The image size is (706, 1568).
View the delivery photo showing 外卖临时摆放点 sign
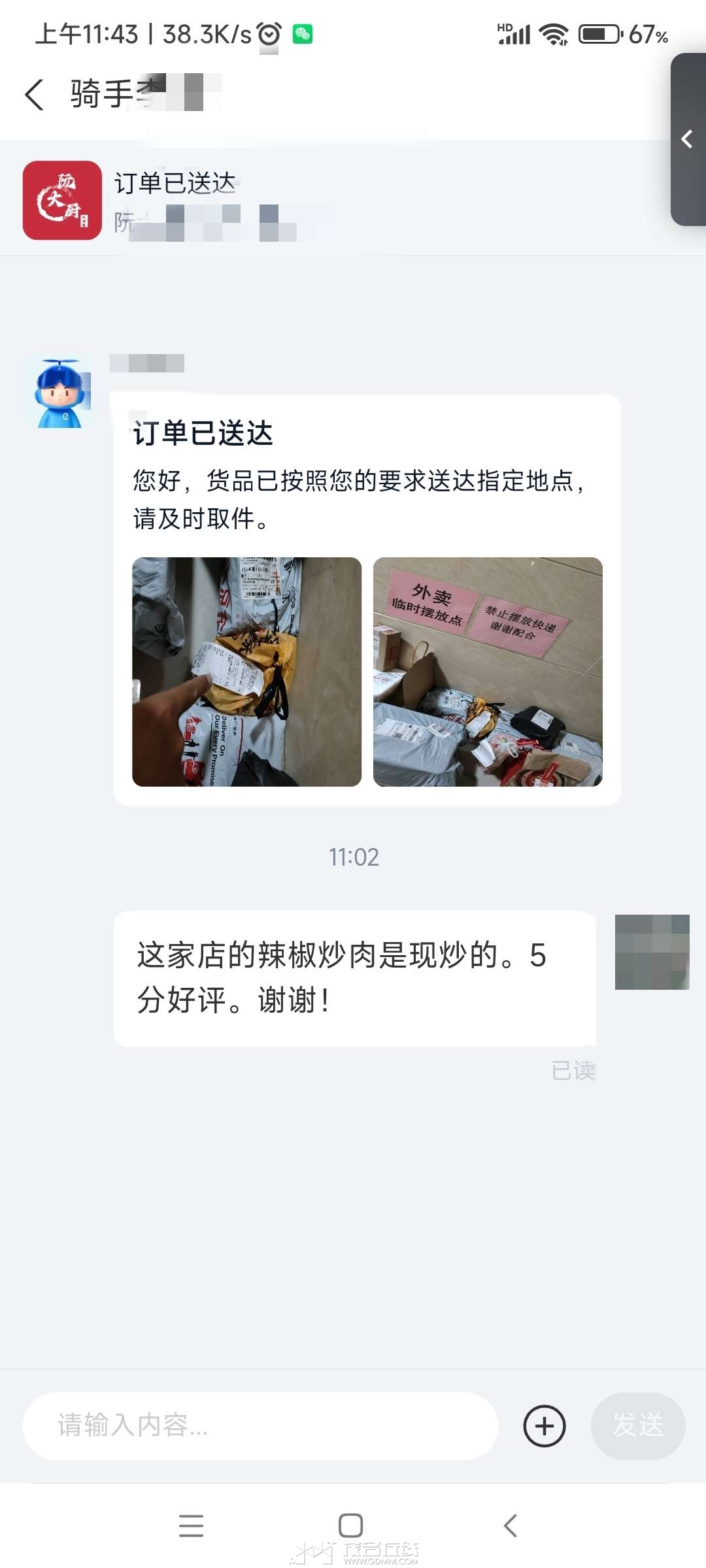coord(488,672)
